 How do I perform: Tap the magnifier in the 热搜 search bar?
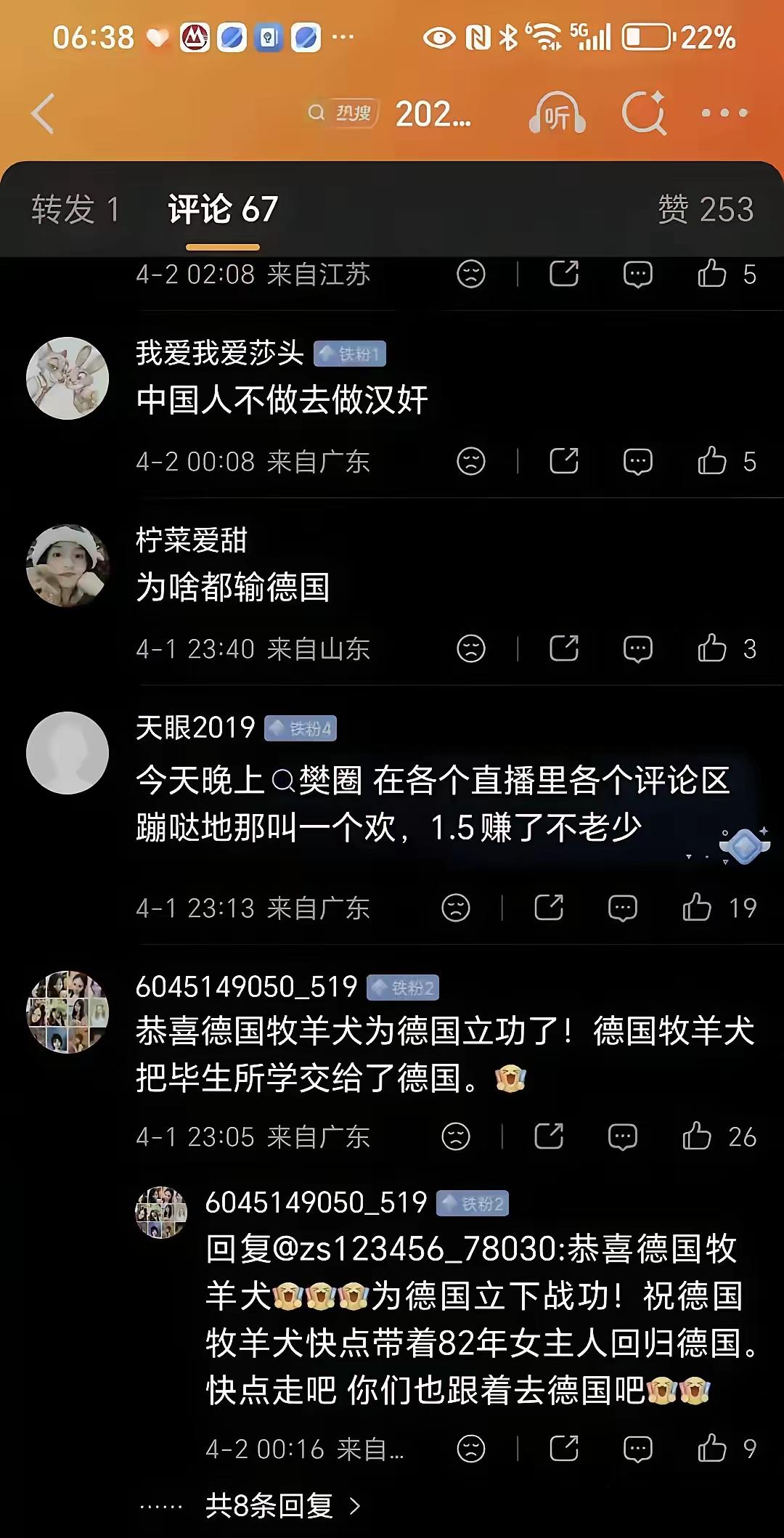coord(317,114)
